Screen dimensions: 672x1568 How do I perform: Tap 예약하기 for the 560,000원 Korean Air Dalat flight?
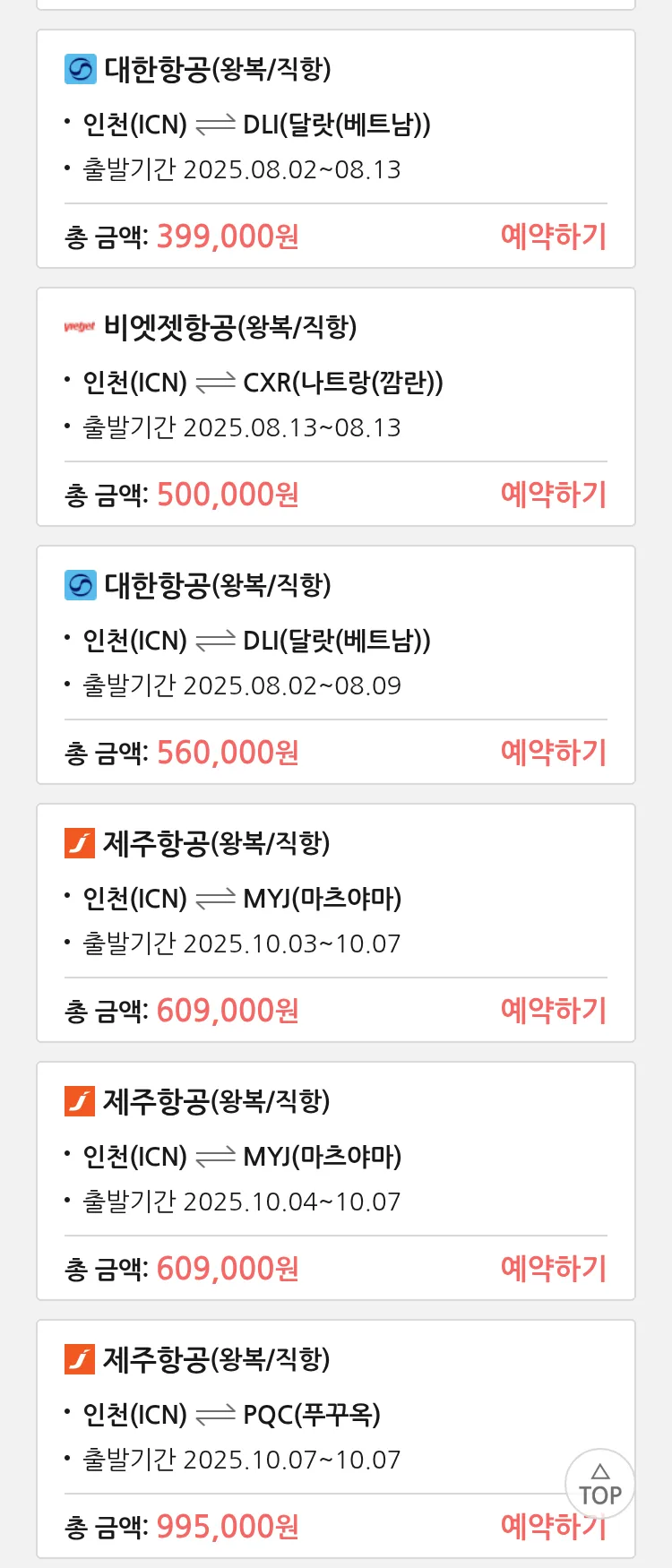pos(553,753)
